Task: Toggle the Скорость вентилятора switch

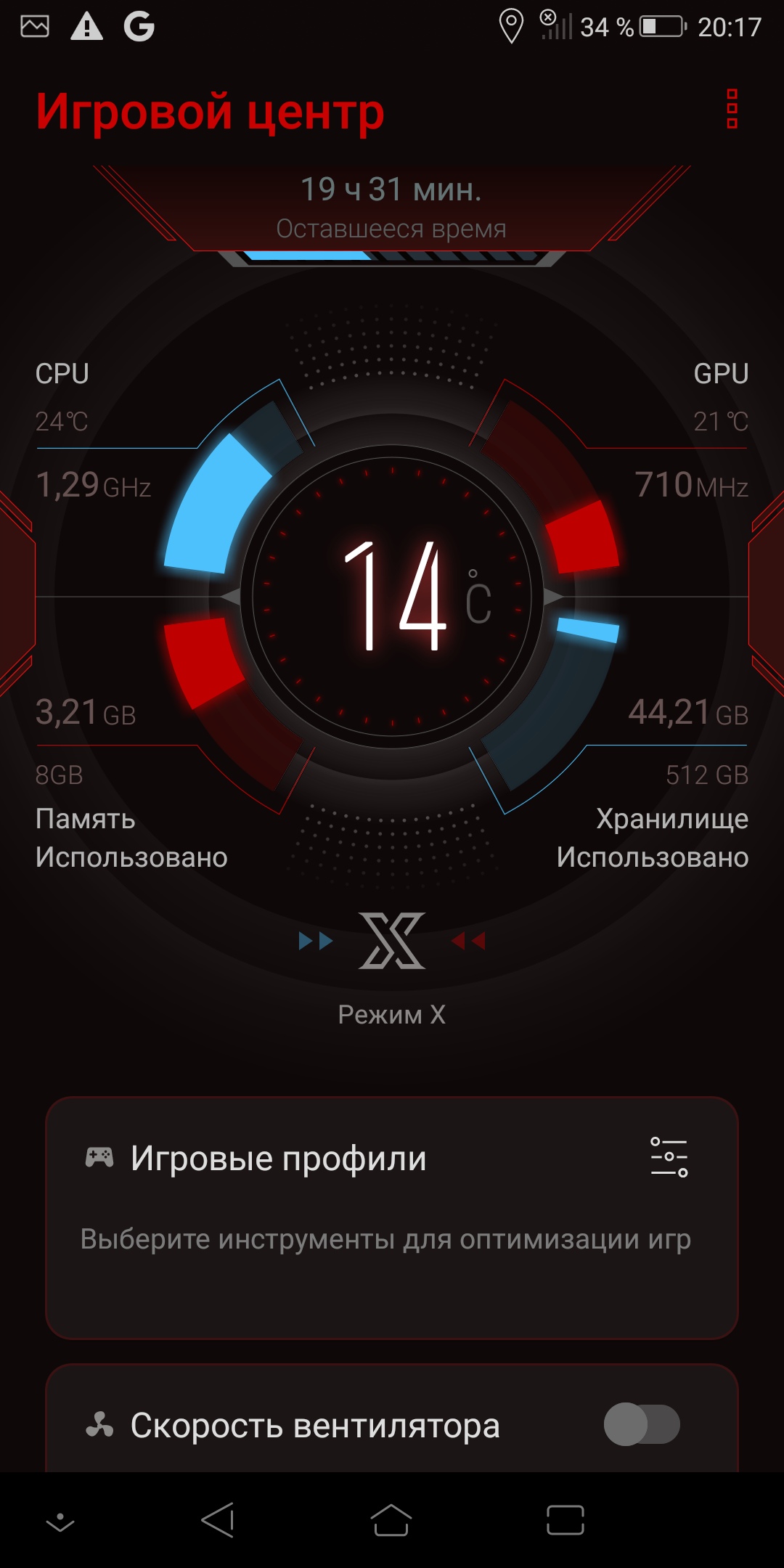Action: [642, 1424]
